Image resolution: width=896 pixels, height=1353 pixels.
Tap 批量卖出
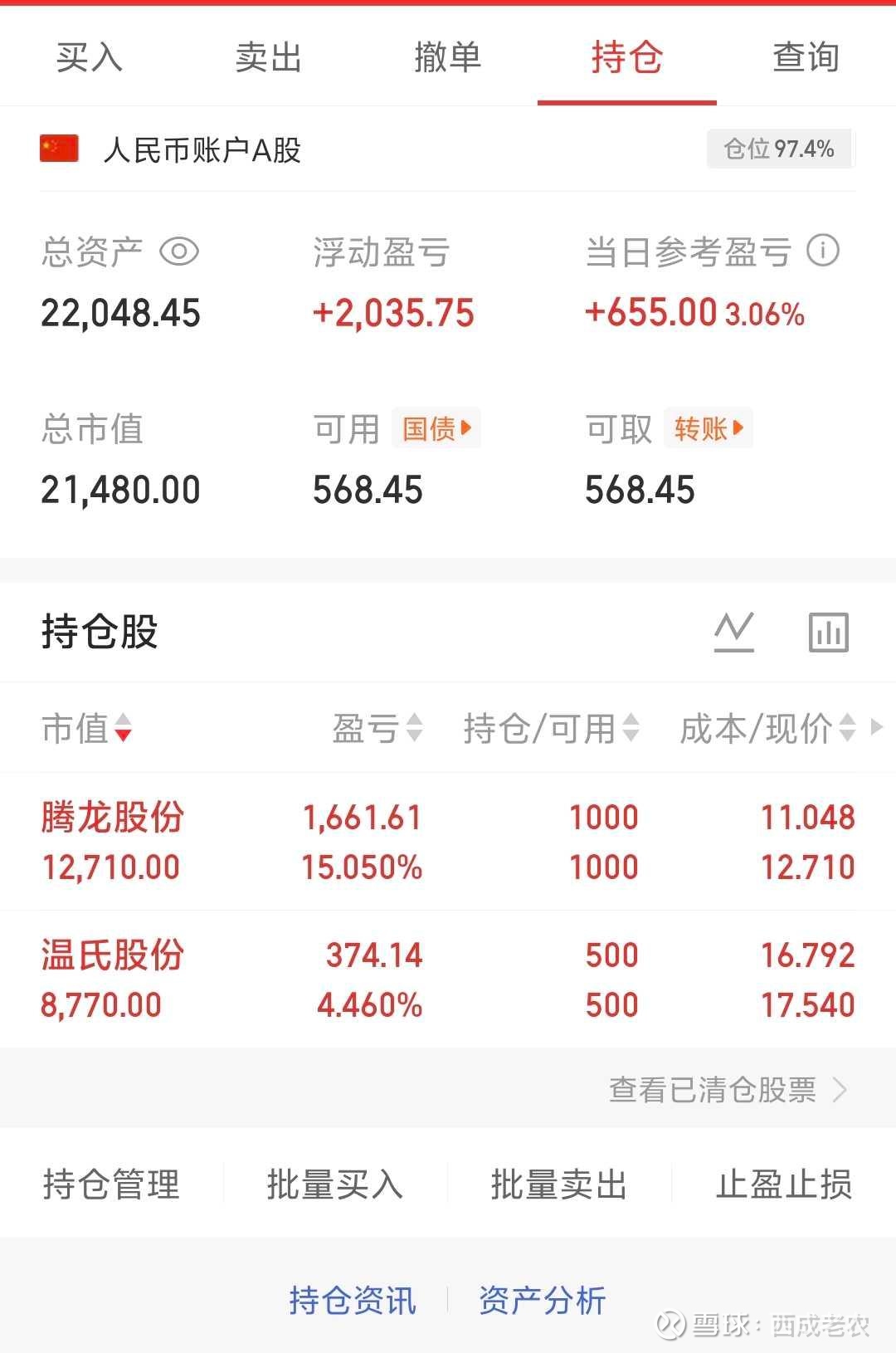[558, 1184]
